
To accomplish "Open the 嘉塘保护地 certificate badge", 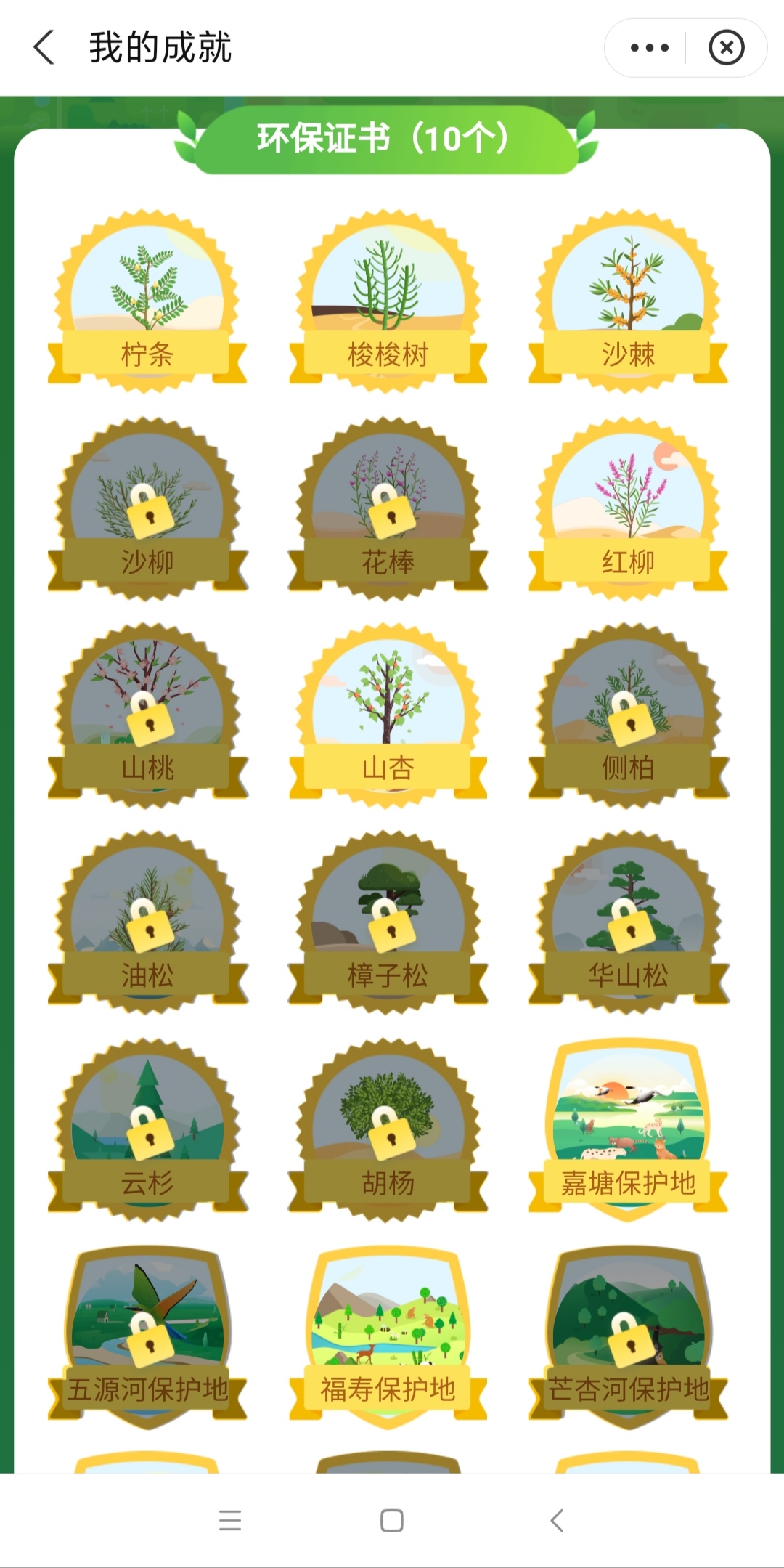I will (x=629, y=1129).
